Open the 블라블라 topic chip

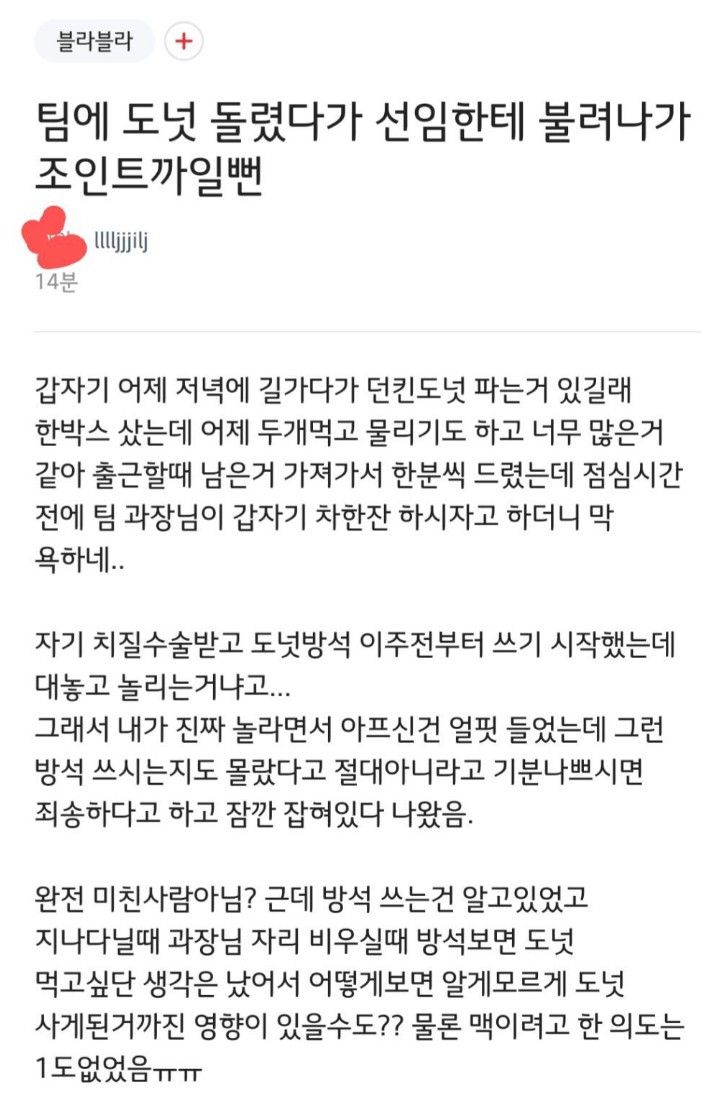click(94, 42)
